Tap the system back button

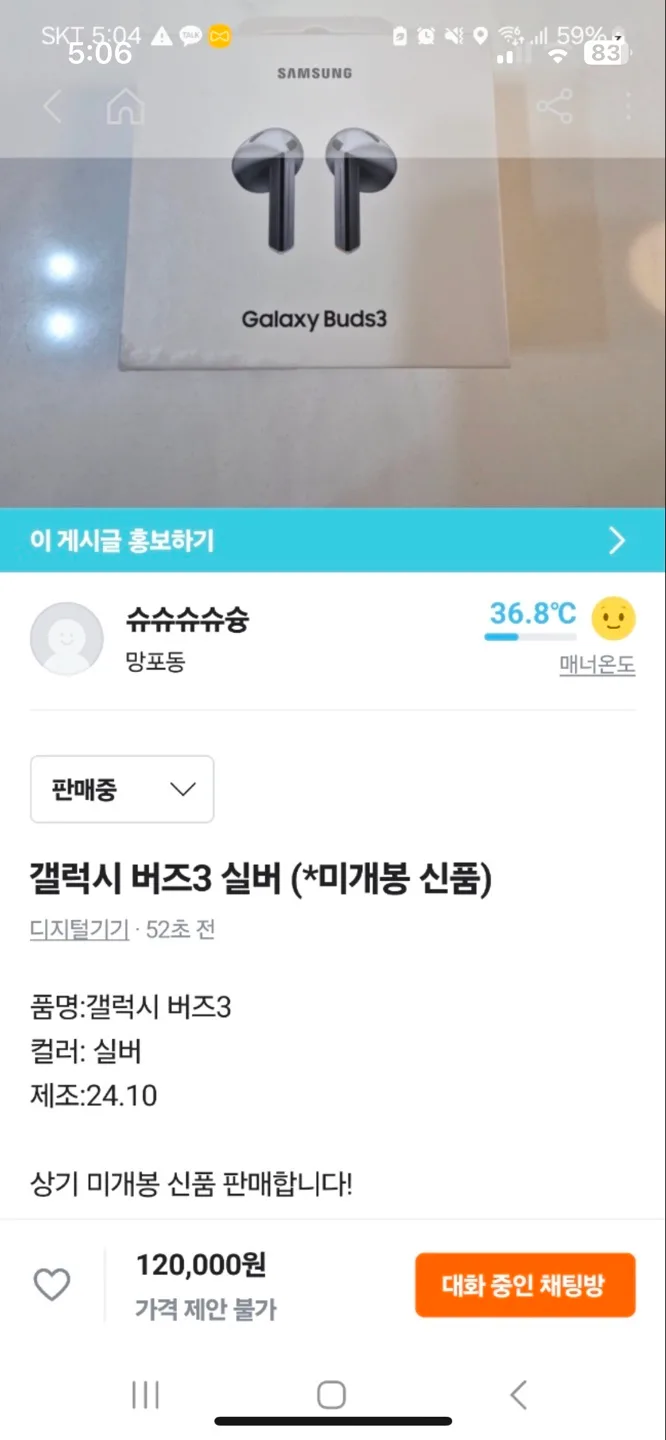(x=517, y=1395)
